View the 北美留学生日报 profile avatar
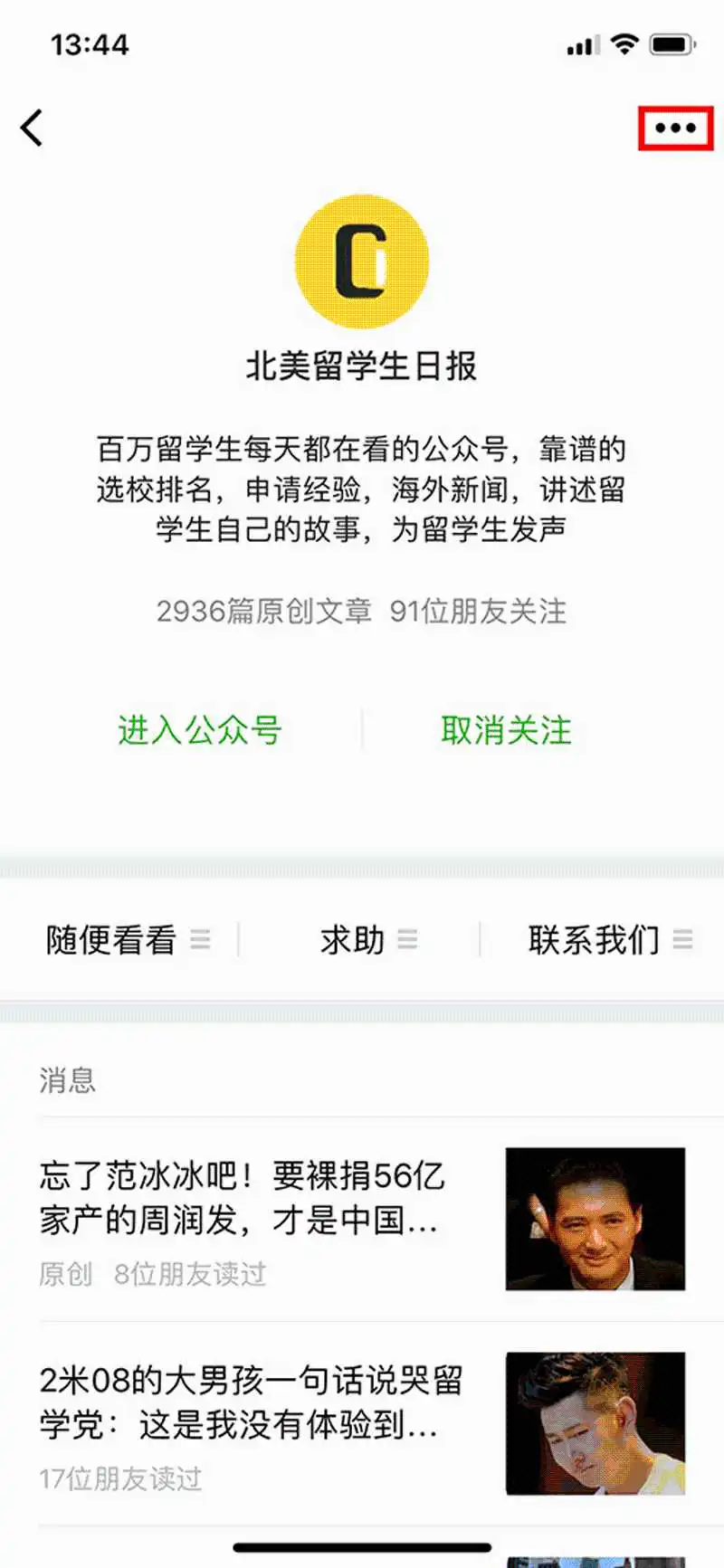The image size is (724, 1568). (x=362, y=261)
